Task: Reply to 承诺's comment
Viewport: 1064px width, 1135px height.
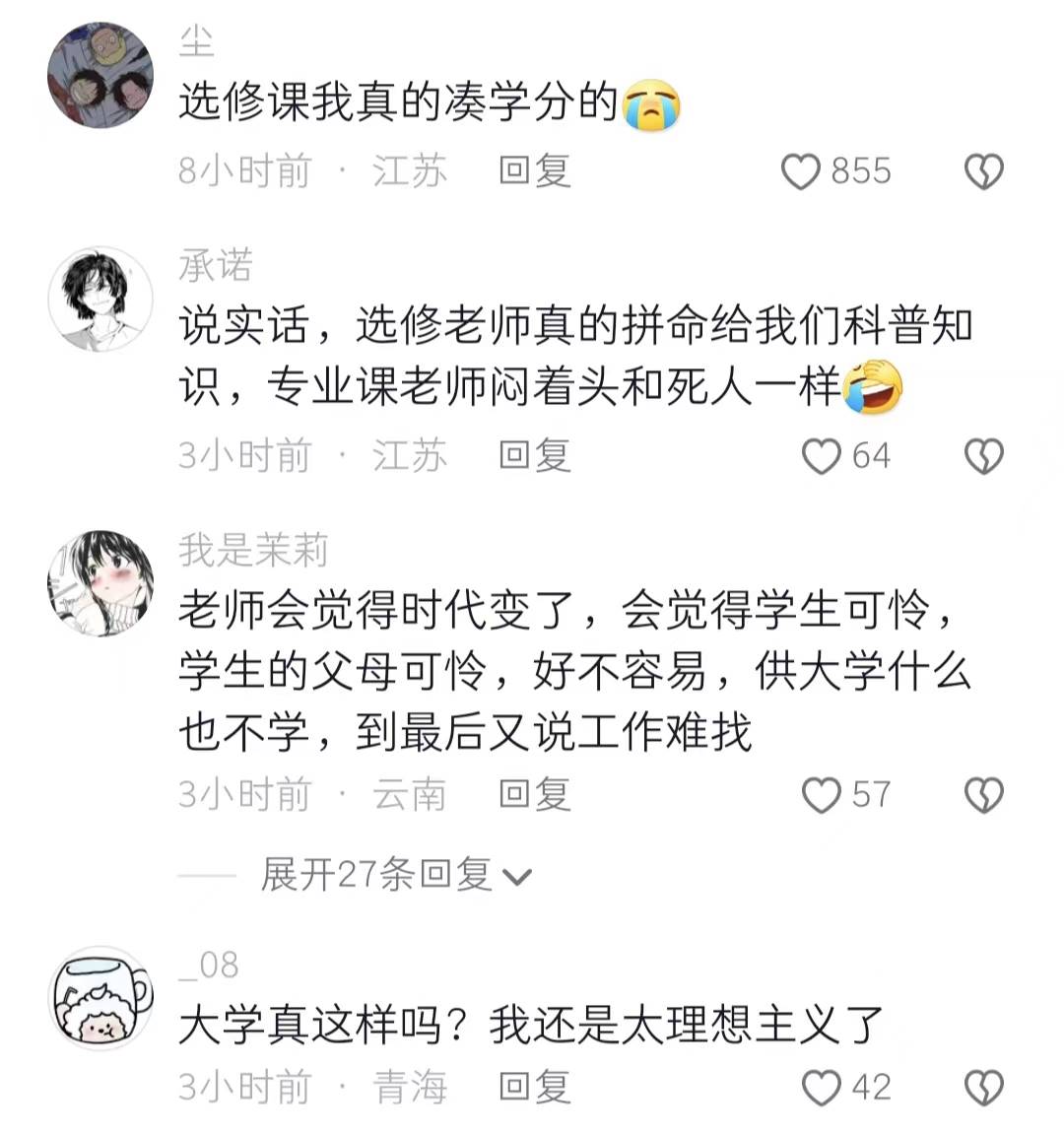Action: [x=534, y=456]
